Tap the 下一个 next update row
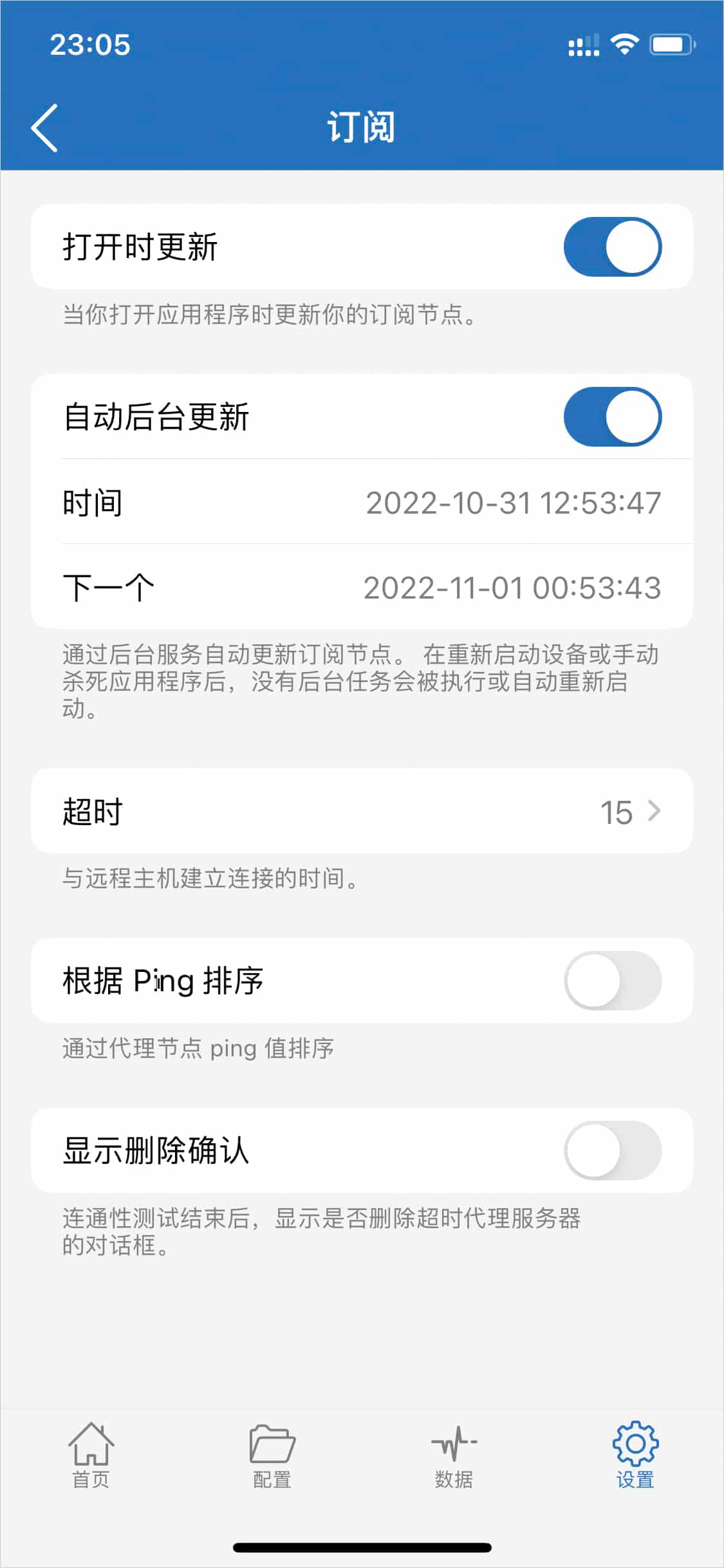 coord(360,588)
